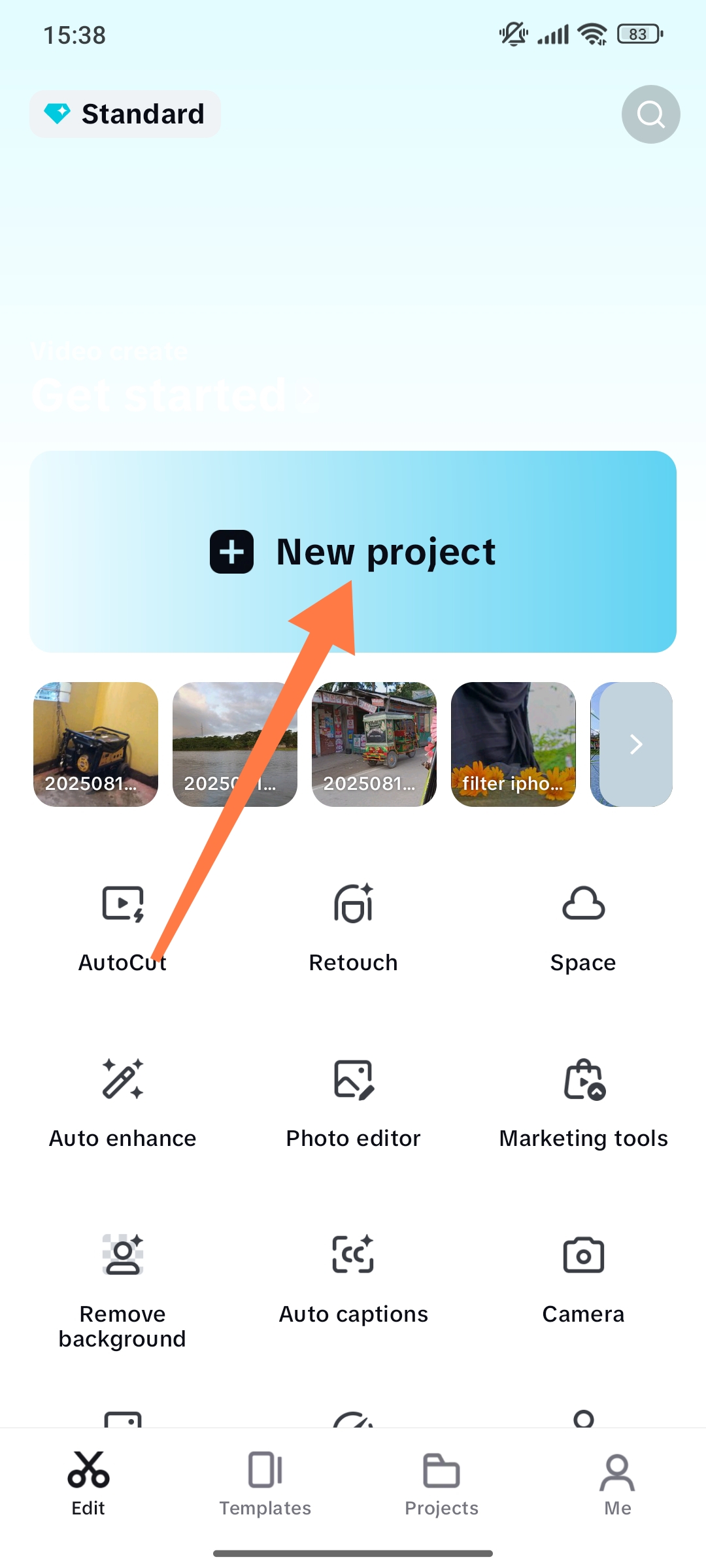Start a New project
706x1568 pixels.
[353, 551]
